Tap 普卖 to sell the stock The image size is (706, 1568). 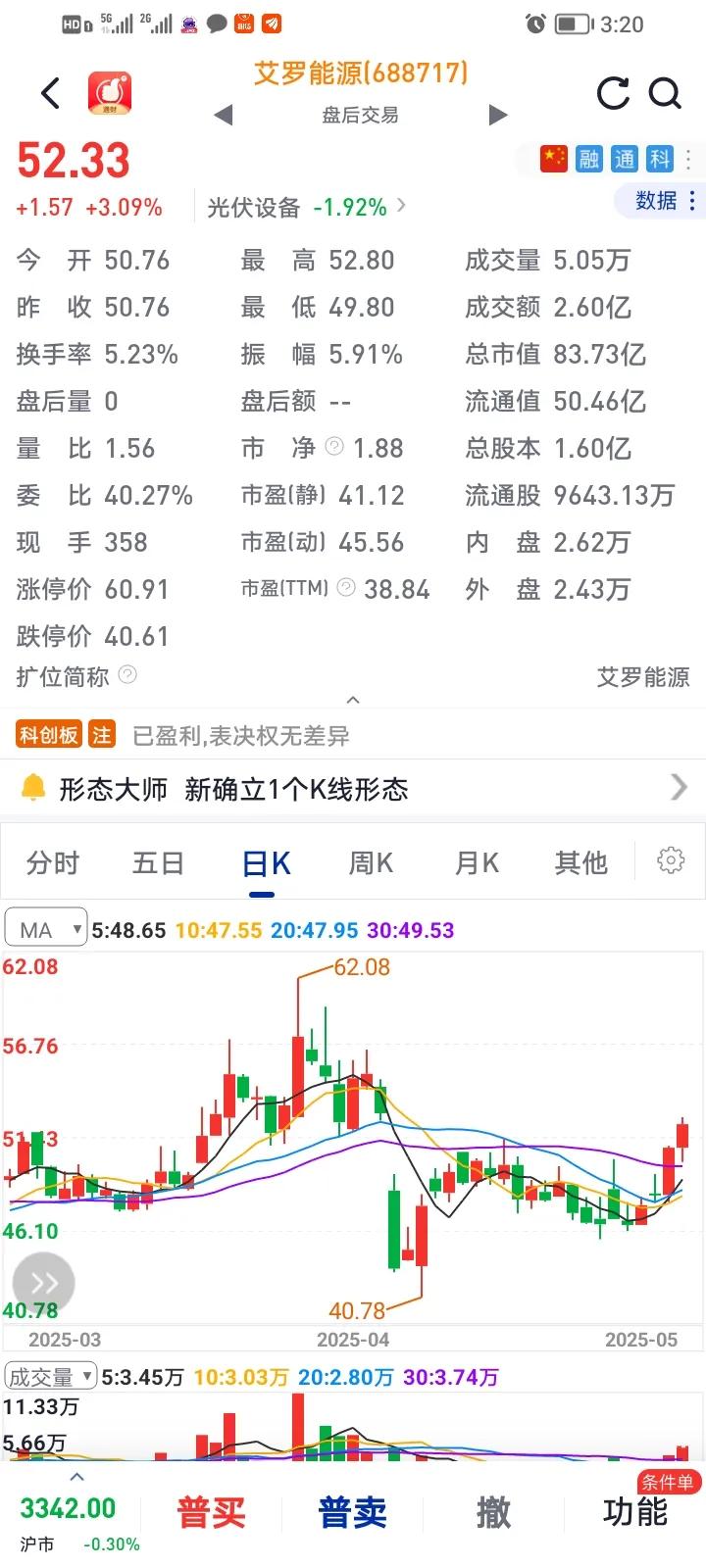[353, 1512]
